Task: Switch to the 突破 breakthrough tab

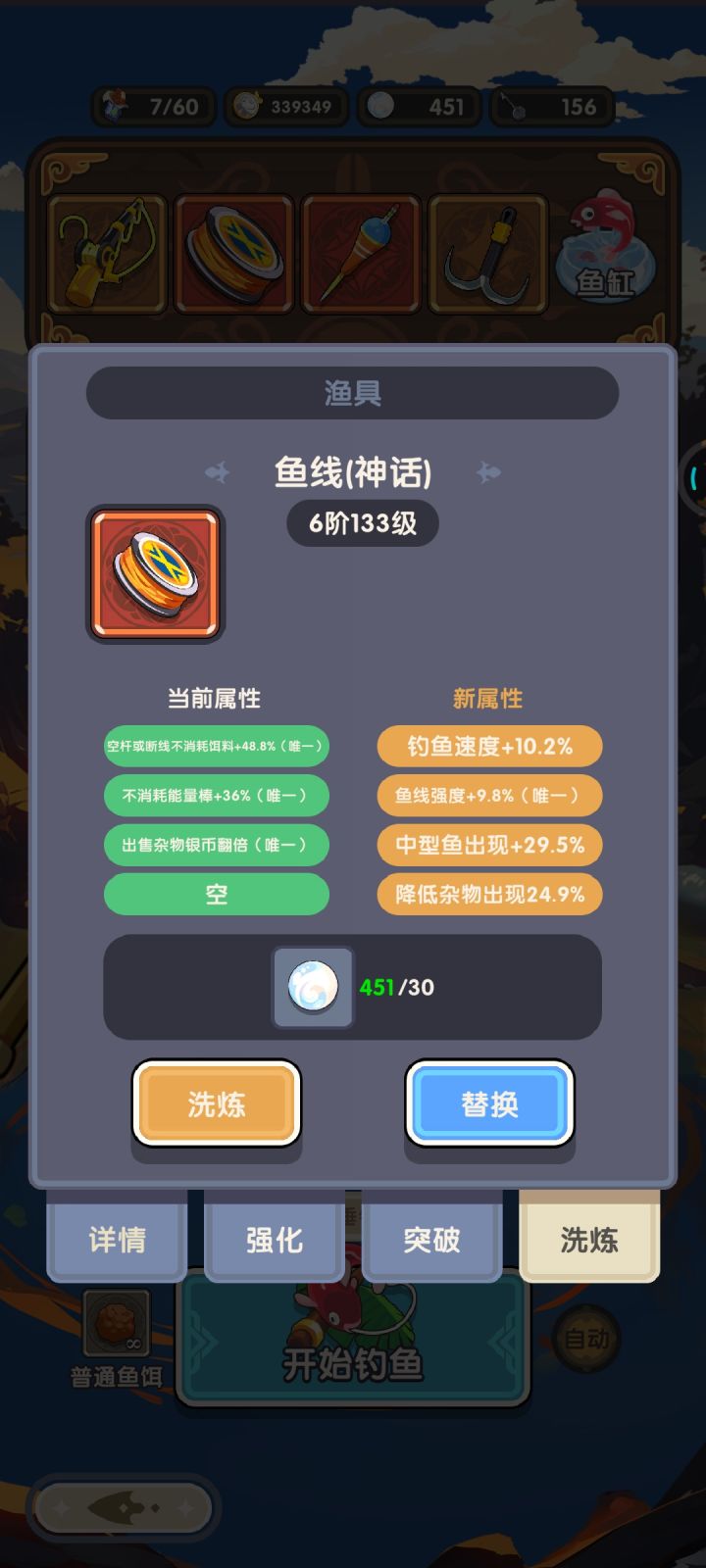Action: click(429, 1240)
